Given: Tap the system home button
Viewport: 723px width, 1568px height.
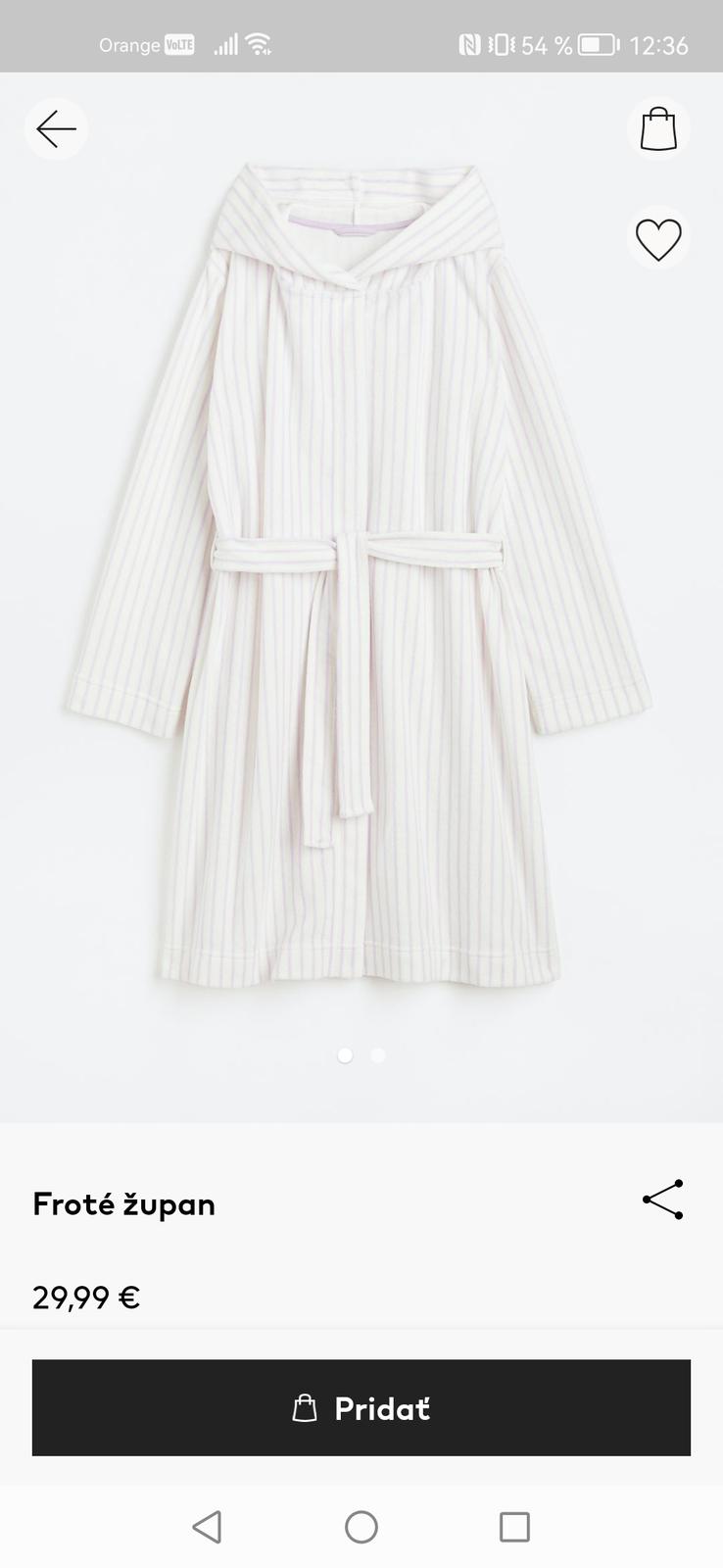Looking at the screenshot, I should 361,1527.
